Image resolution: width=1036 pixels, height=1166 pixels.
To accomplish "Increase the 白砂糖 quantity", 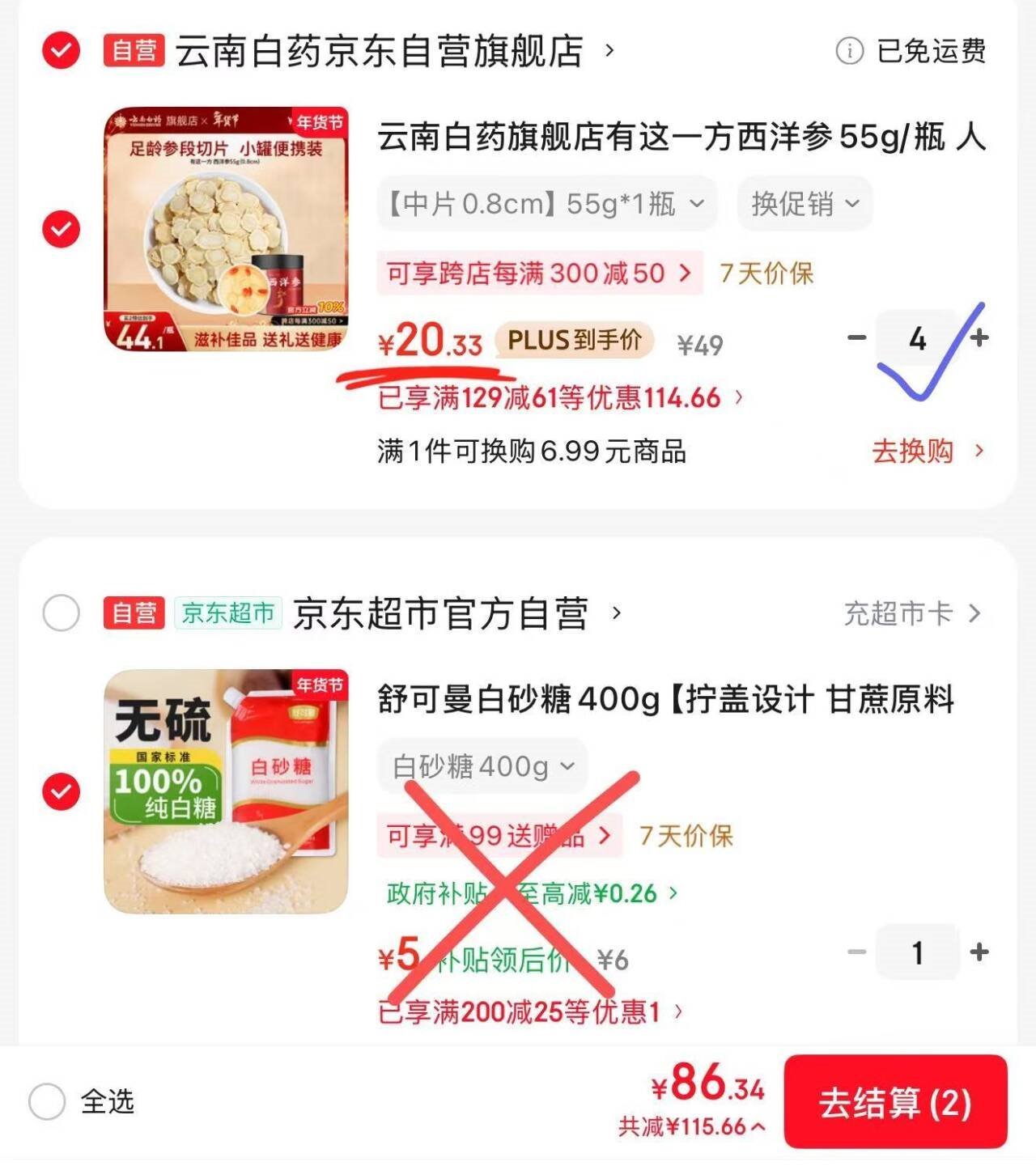I will [979, 952].
